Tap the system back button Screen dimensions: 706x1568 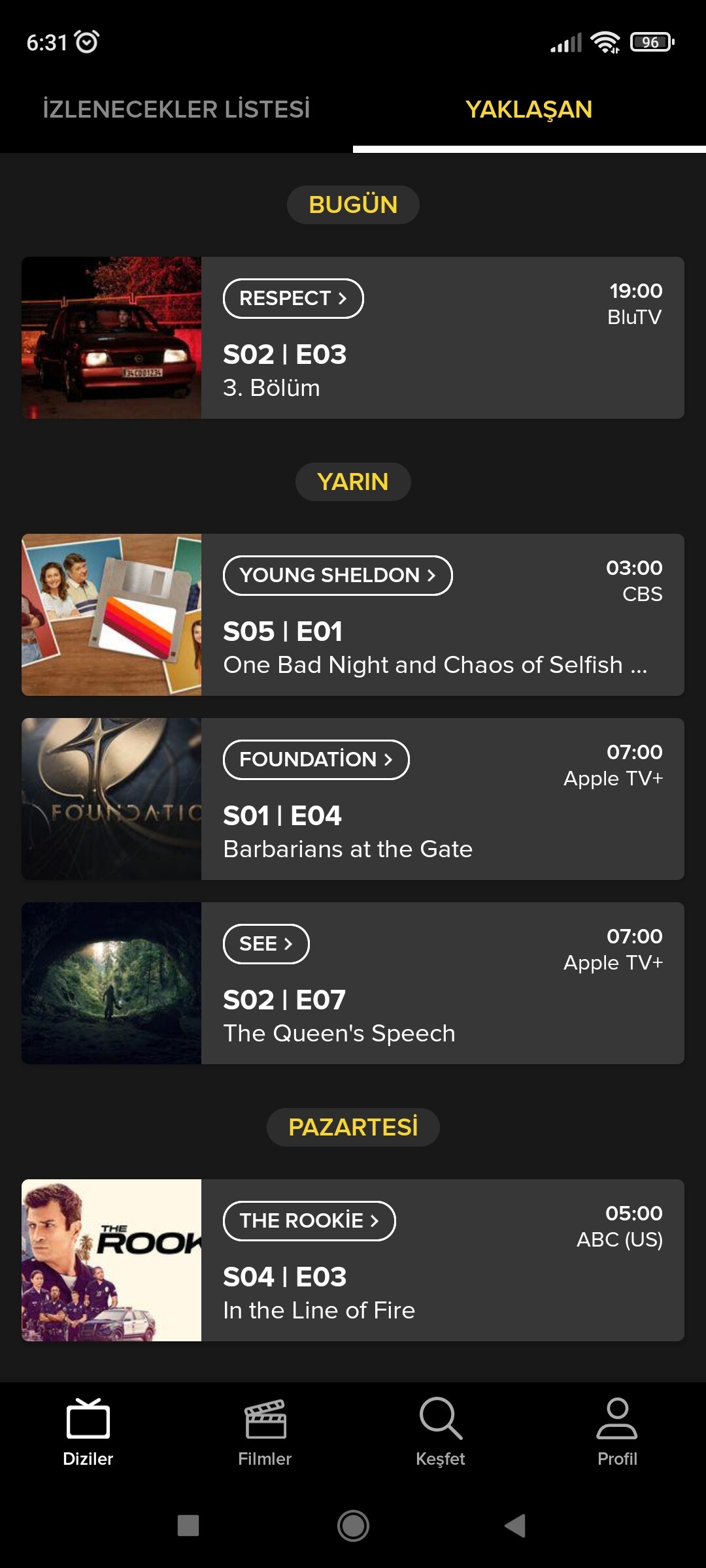point(515,1526)
